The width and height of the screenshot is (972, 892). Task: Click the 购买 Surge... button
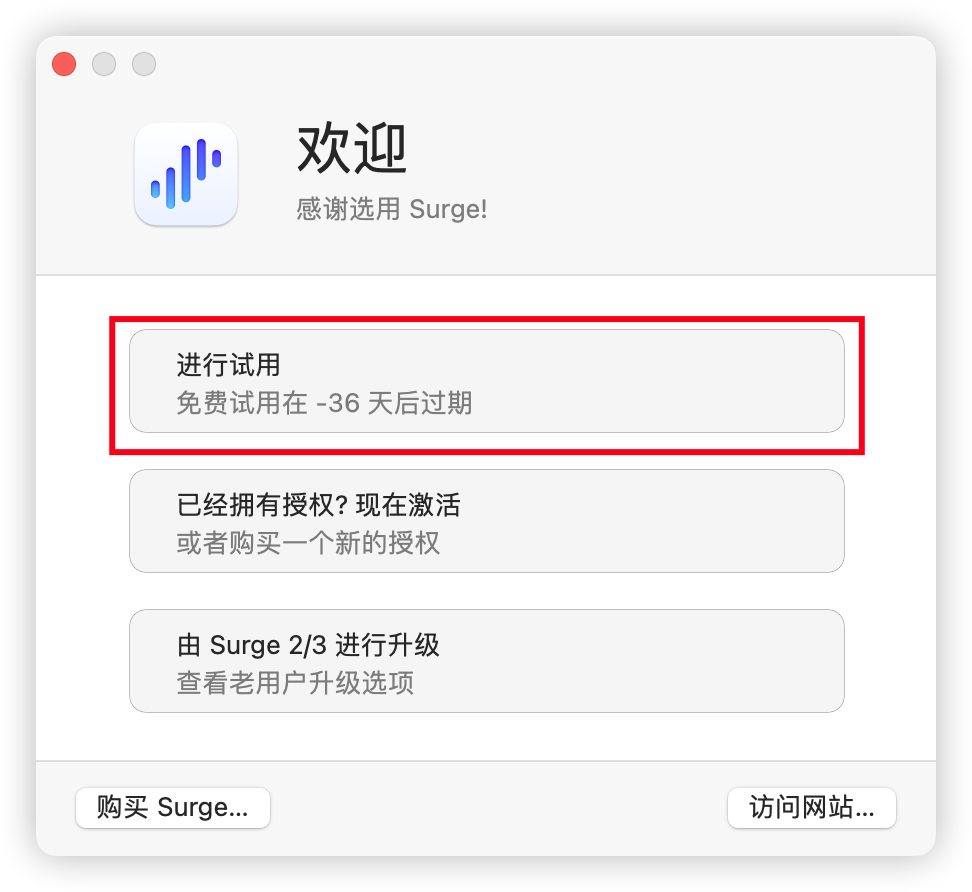172,807
